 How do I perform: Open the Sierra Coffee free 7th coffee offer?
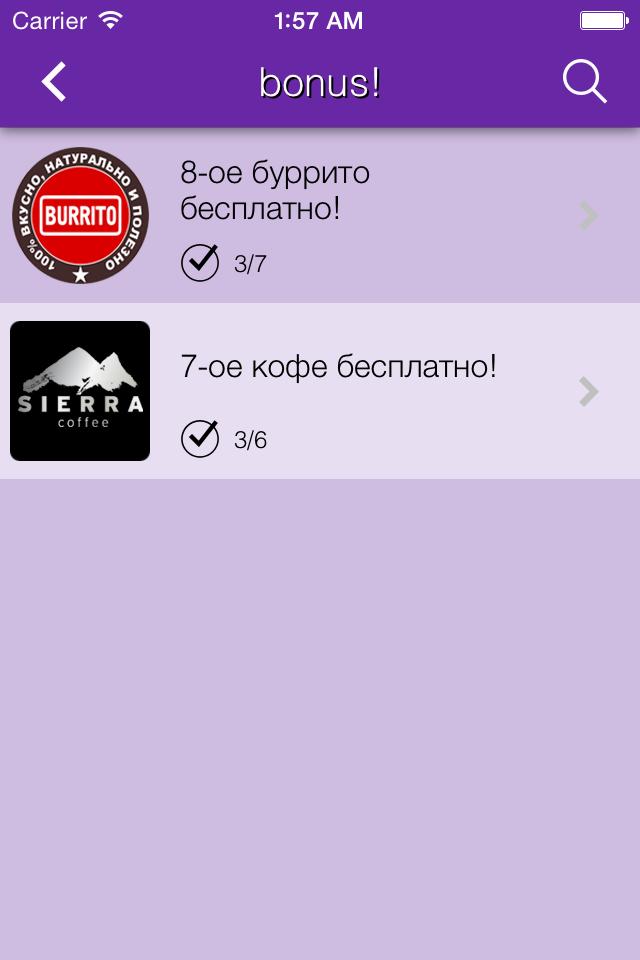(320, 391)
